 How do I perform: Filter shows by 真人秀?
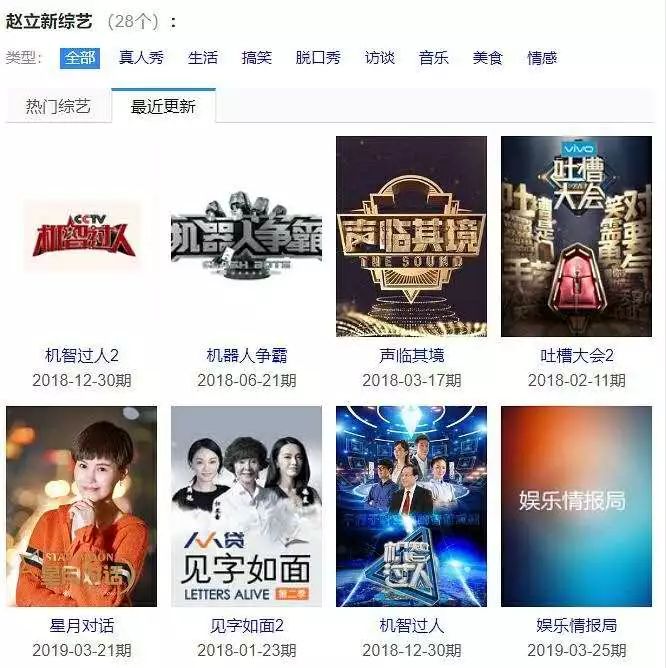coord(141,58)
